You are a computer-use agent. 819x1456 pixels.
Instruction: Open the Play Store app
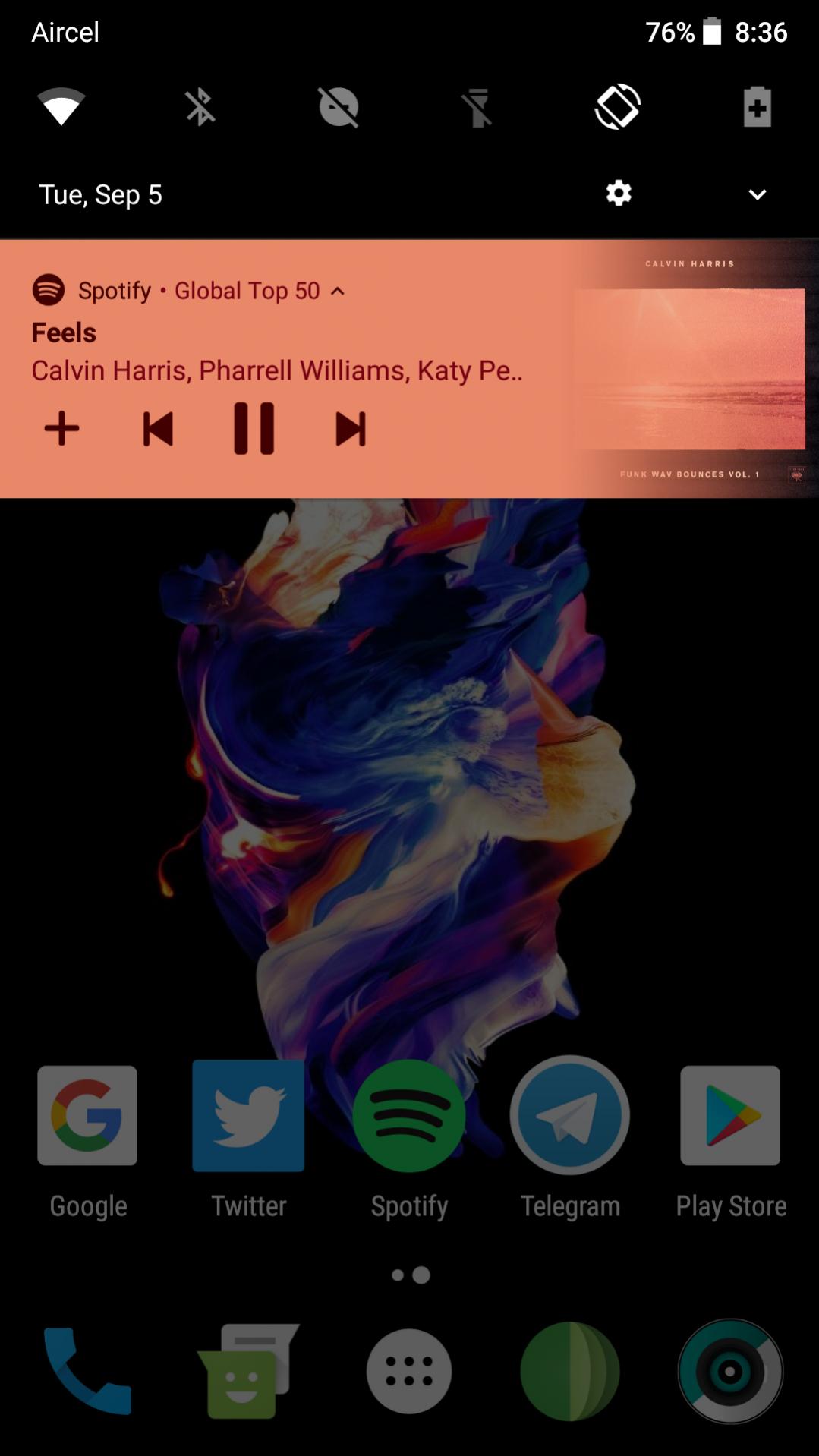(x=730, y=1116)
